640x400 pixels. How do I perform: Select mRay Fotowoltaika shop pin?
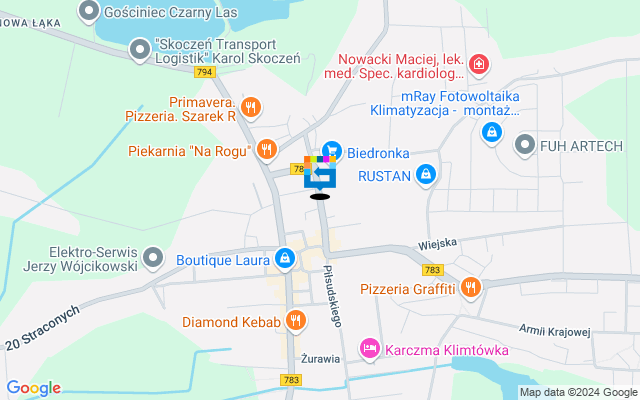(x=491, y=131)
